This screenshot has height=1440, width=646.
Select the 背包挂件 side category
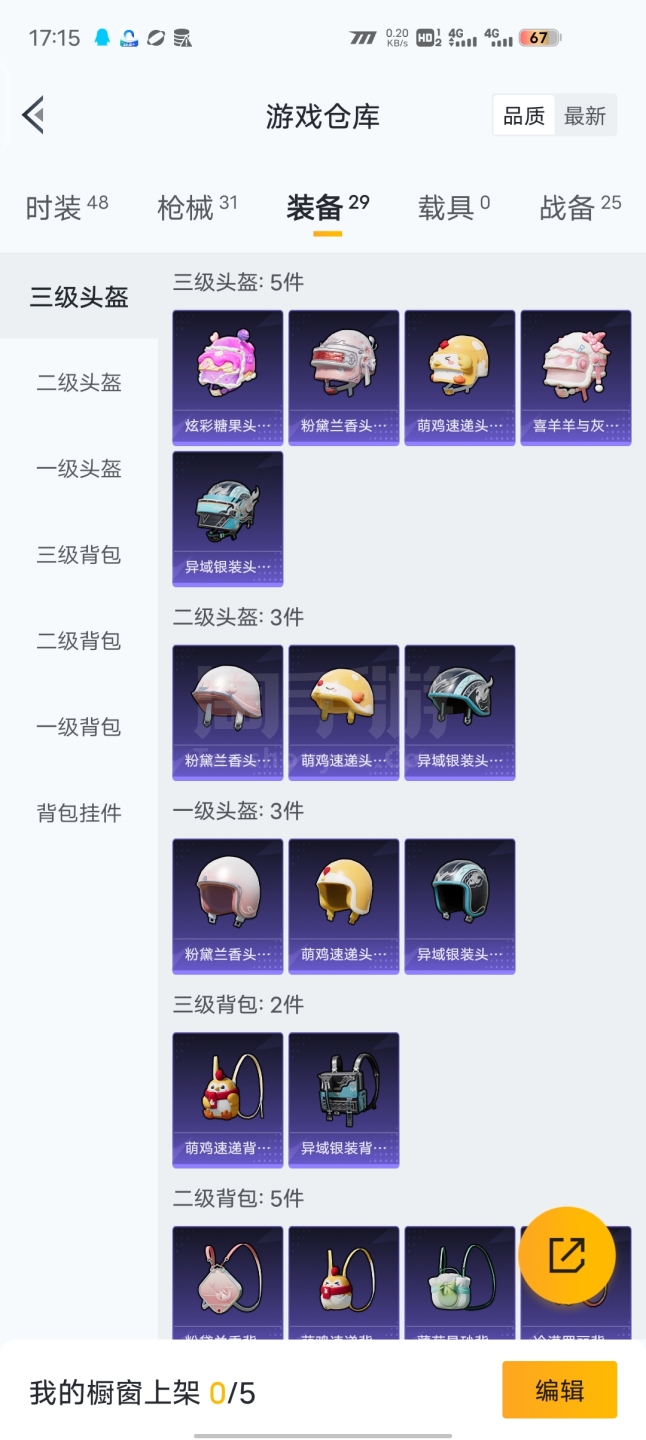click(79, 813)
